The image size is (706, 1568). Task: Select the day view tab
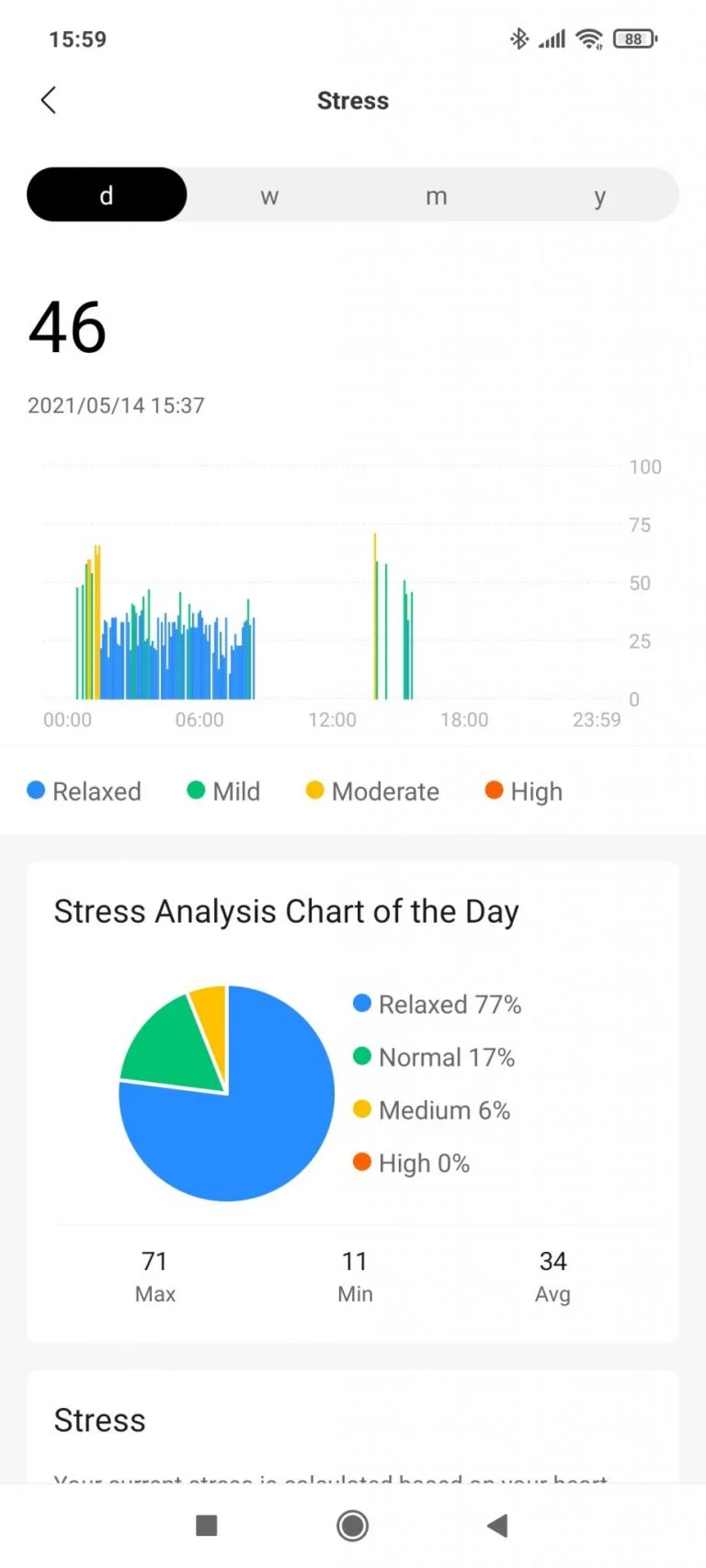point(107,195)
